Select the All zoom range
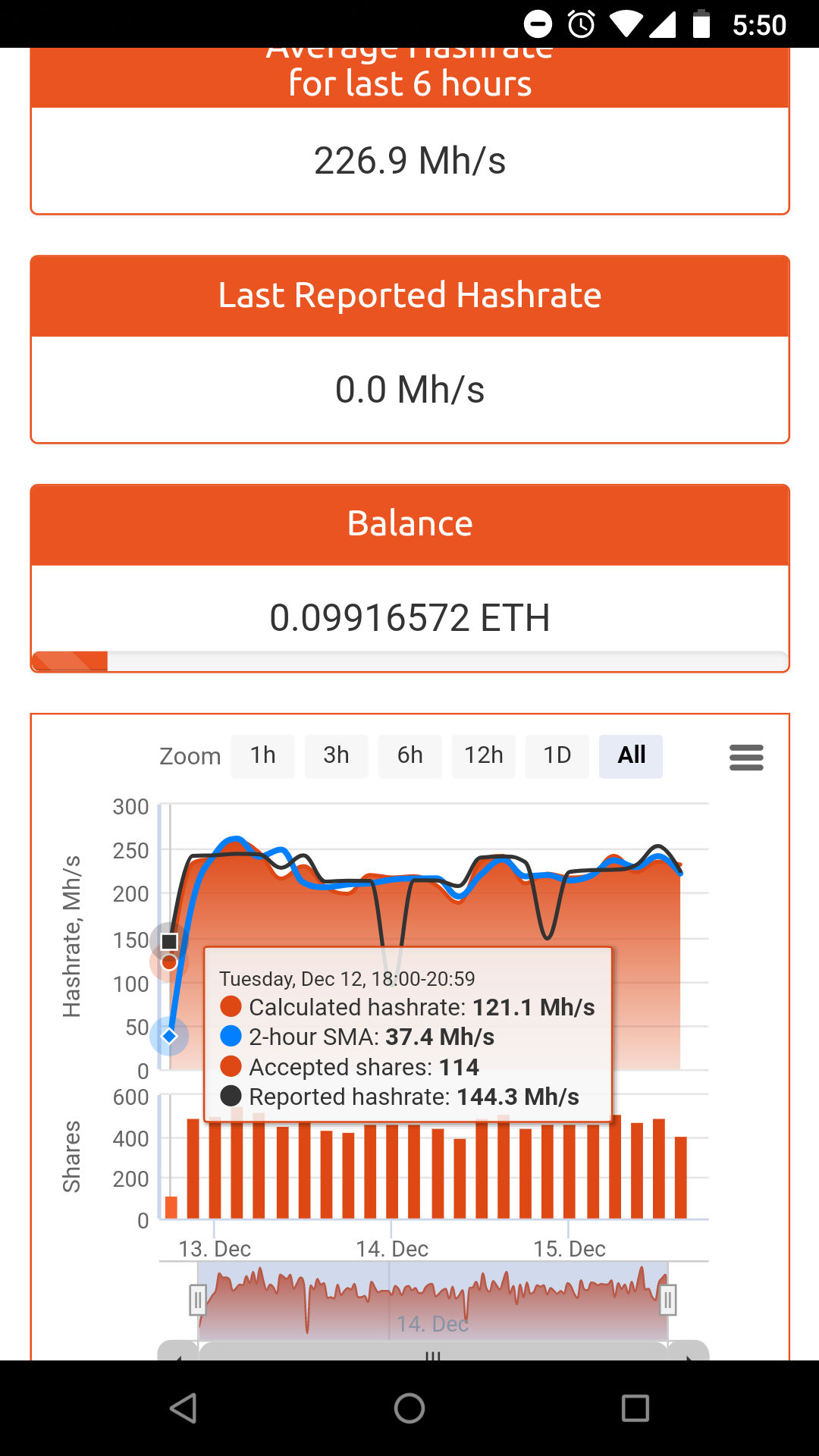The image size is (819, 1456). [x=631, y=755]
